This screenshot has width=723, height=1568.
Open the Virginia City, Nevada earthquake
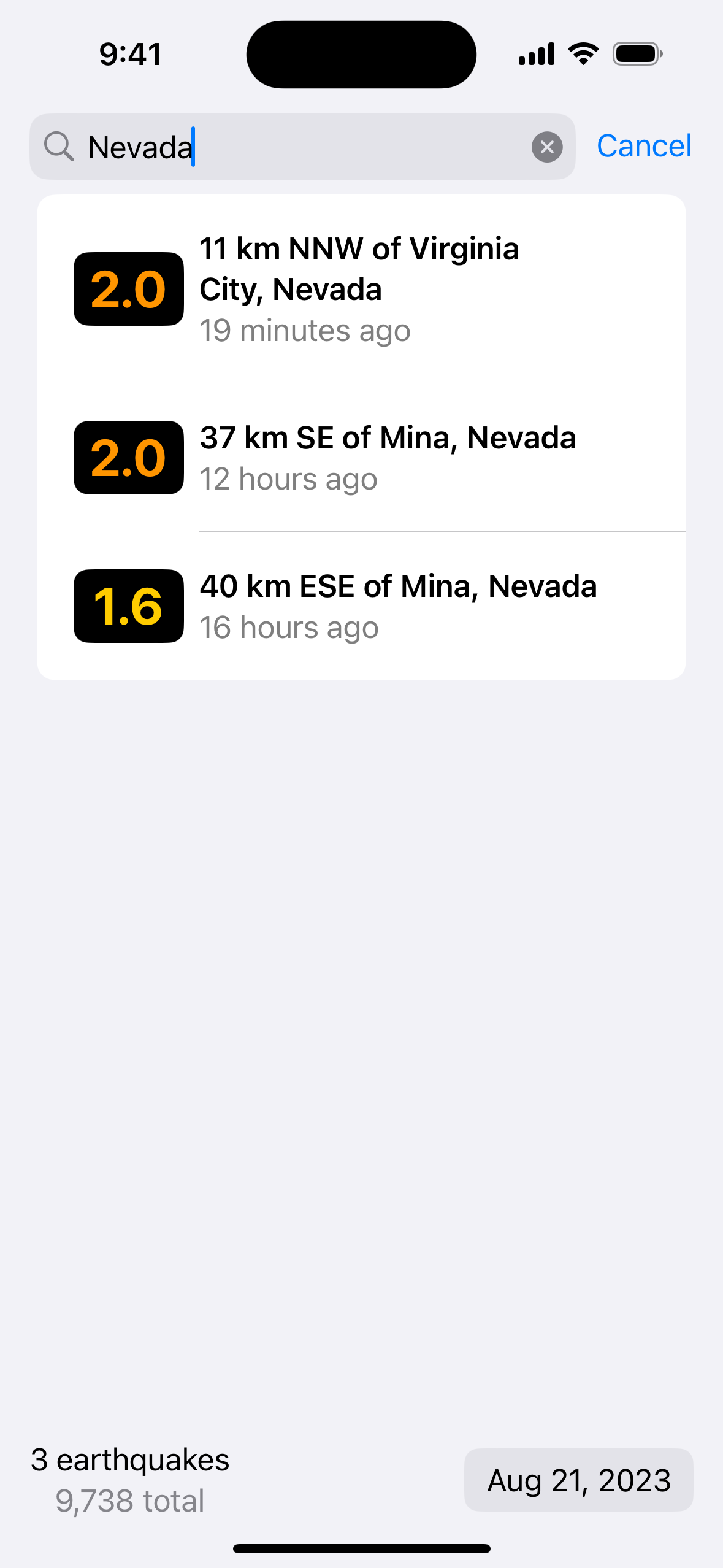click(361, 289)
